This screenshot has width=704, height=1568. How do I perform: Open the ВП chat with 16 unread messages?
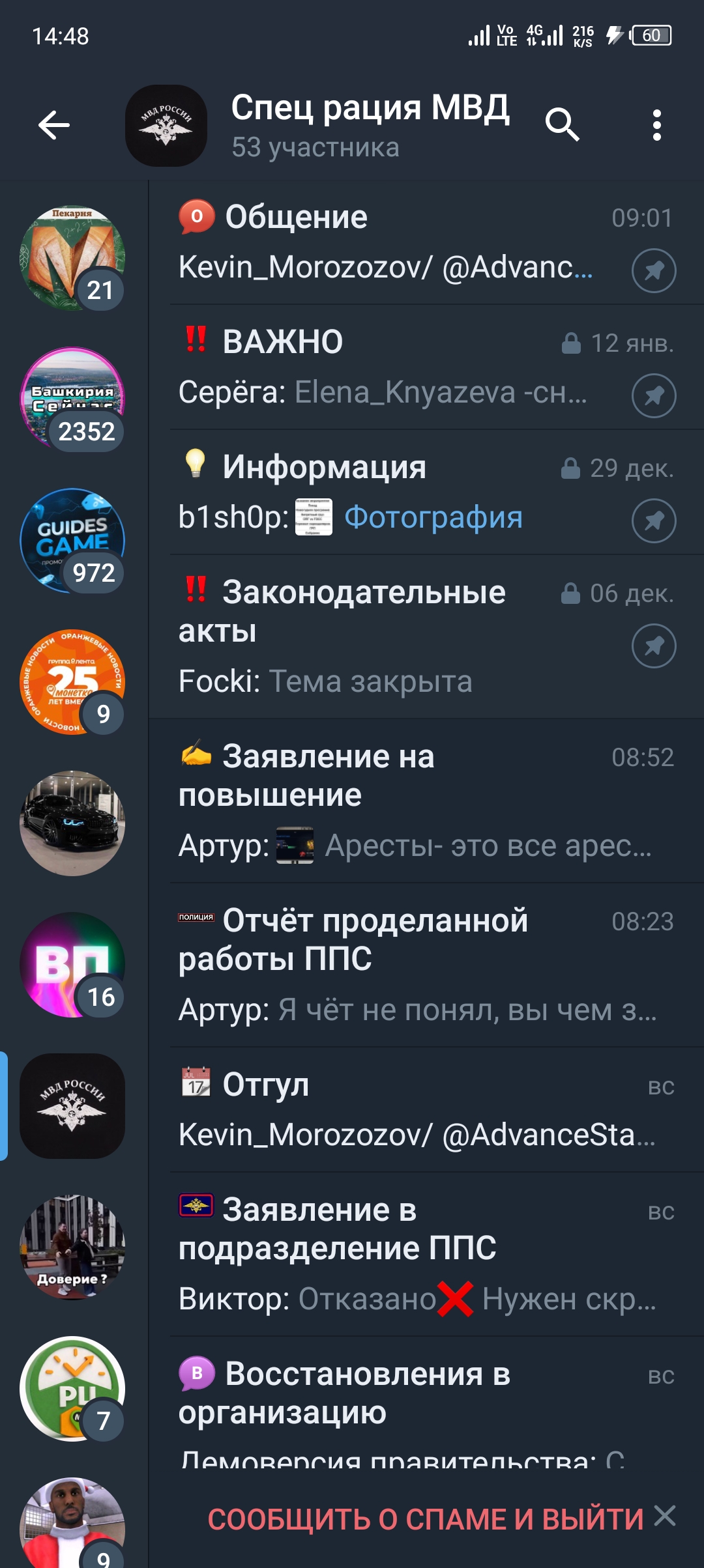pyautogui.click(x=72, y=964)
